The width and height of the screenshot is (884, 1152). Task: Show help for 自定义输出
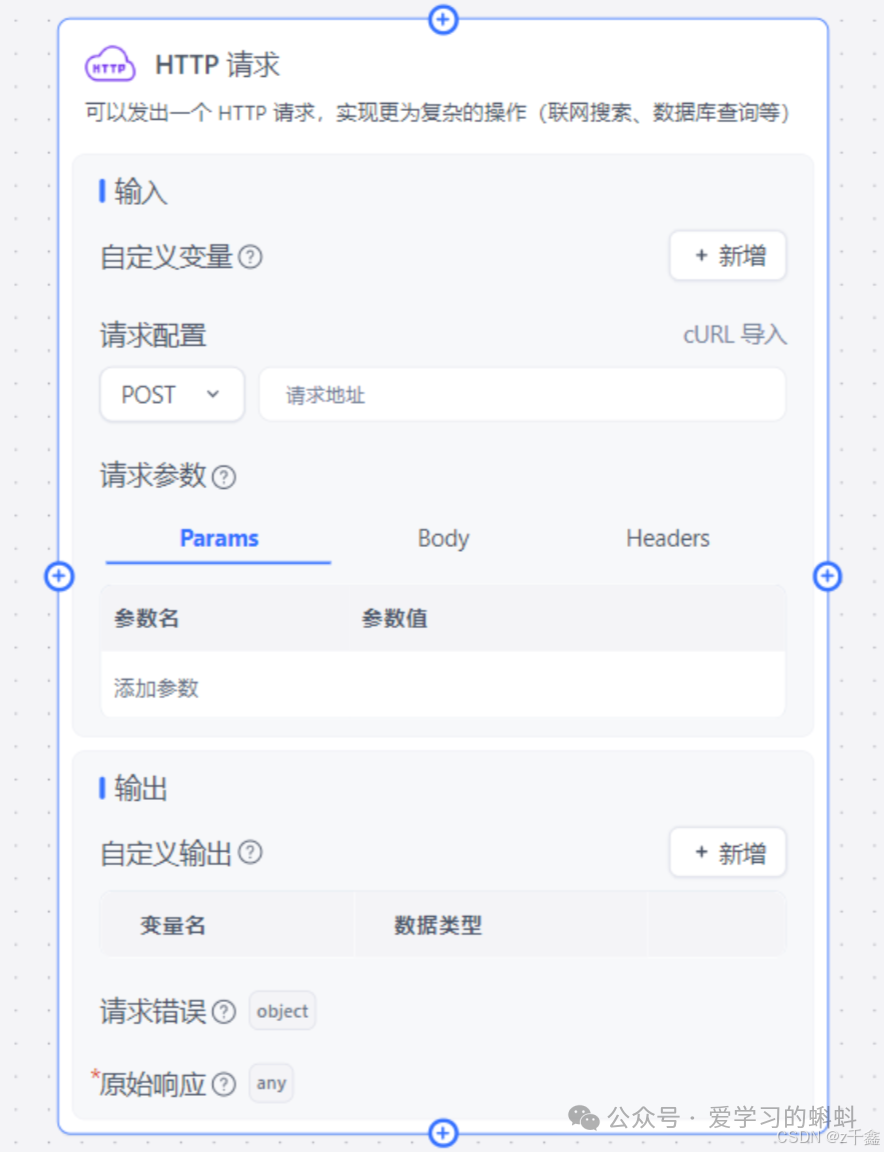click(x=251, y=853)
